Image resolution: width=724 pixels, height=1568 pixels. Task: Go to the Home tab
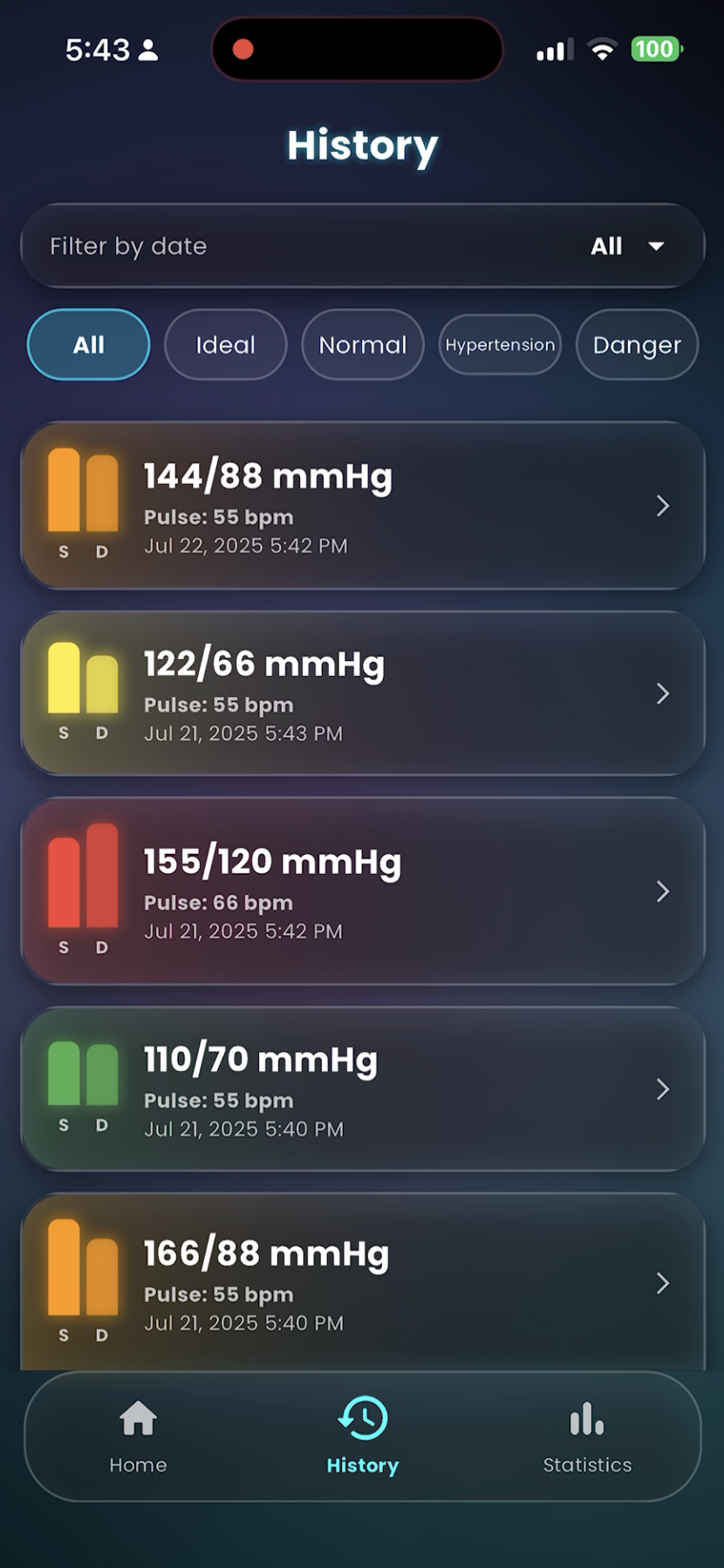click(x=139, y=1436)
